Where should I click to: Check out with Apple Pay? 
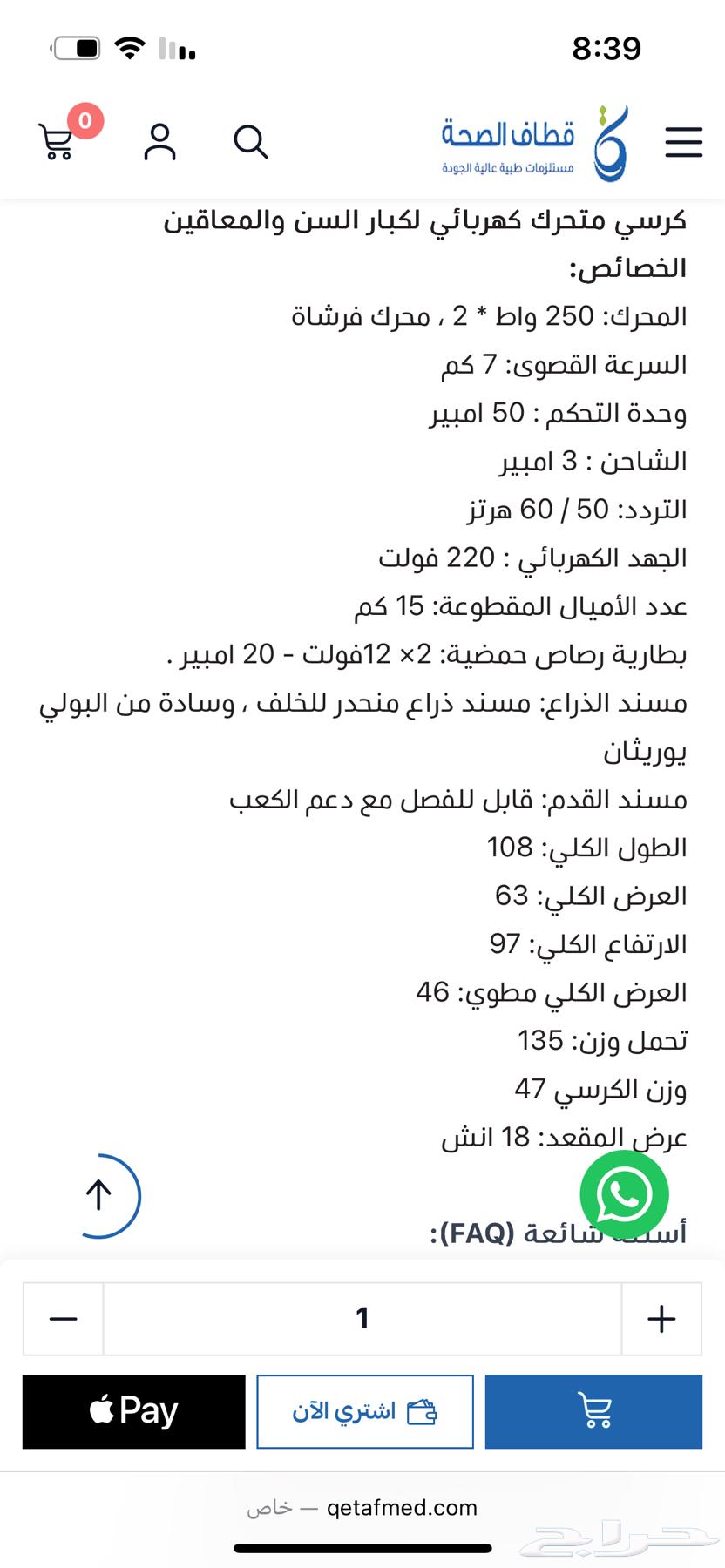coord(134,1411)
